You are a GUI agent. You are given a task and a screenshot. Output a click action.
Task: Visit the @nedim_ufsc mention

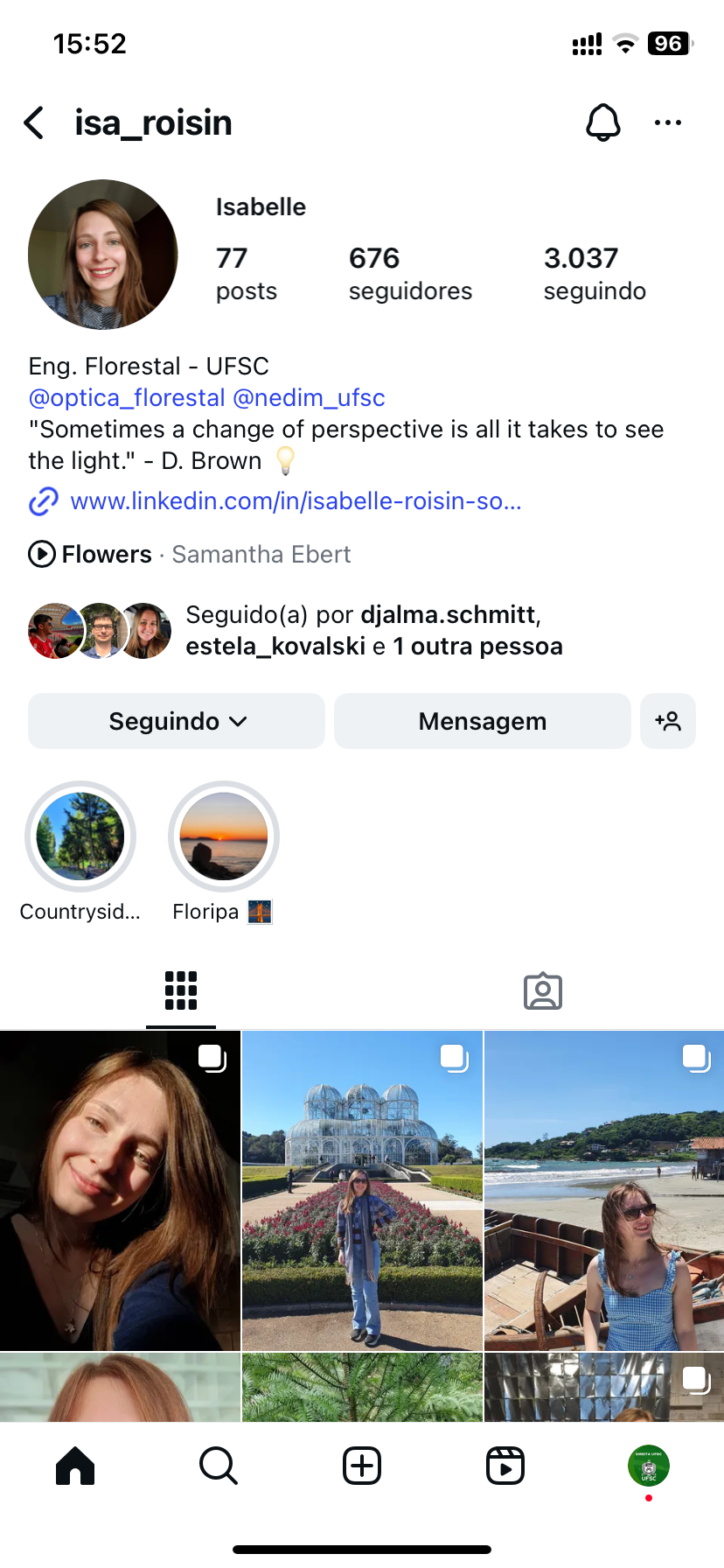[309, 398]
